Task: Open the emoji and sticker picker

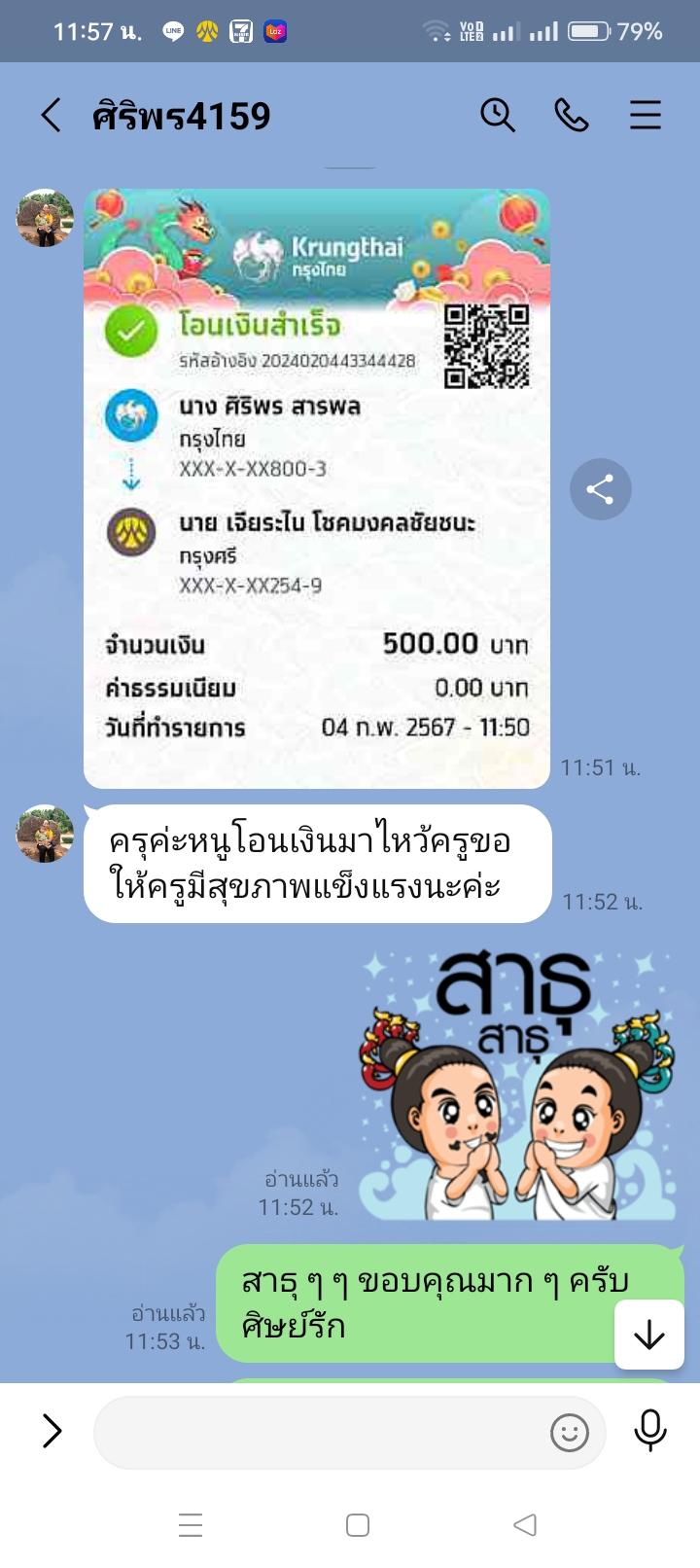Action: point(570,1432)
